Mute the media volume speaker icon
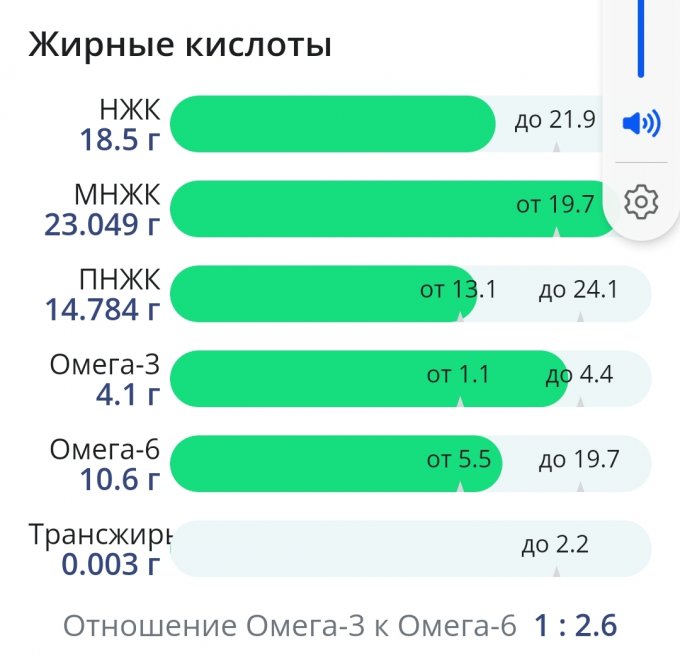Image resolution: width=680 pixels, height=672 pixels. (641, 123)
